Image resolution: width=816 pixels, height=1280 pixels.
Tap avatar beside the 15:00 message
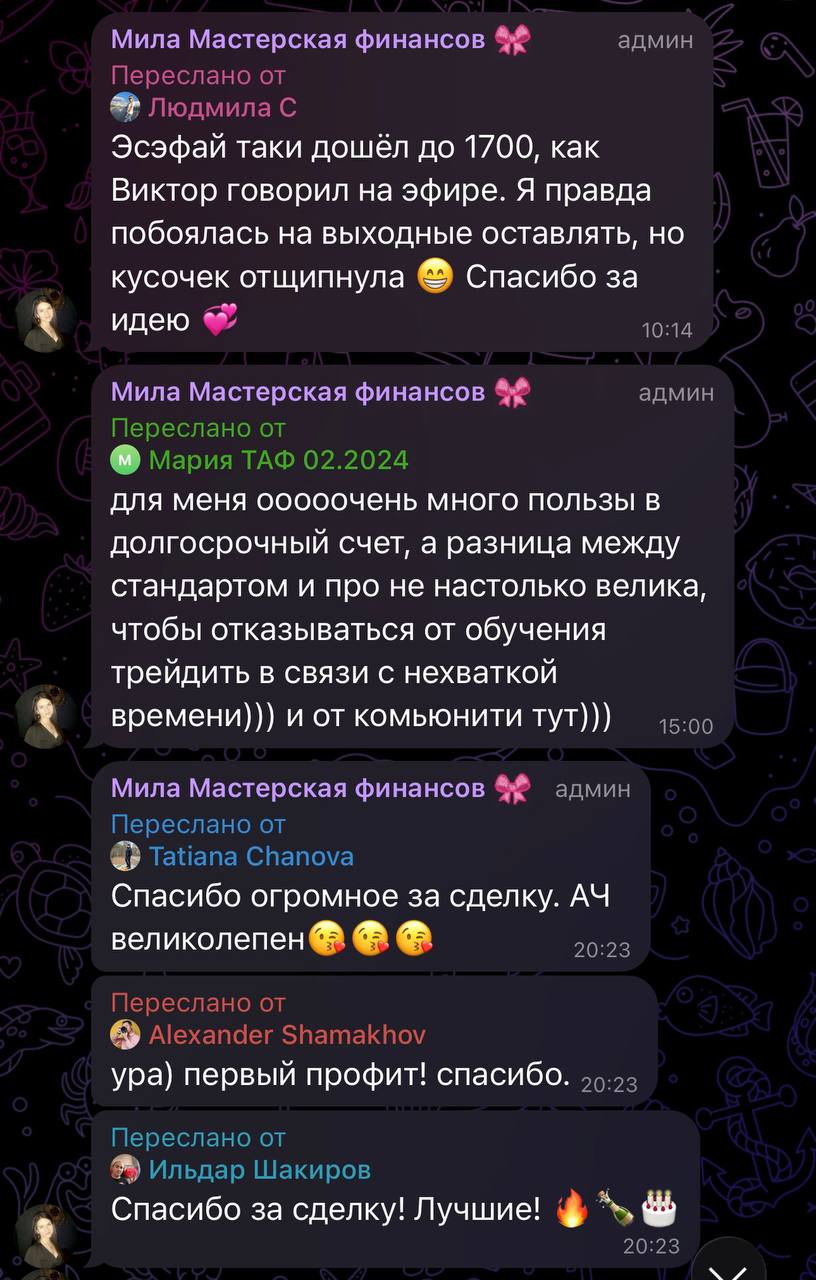click(x=46, y=716)
